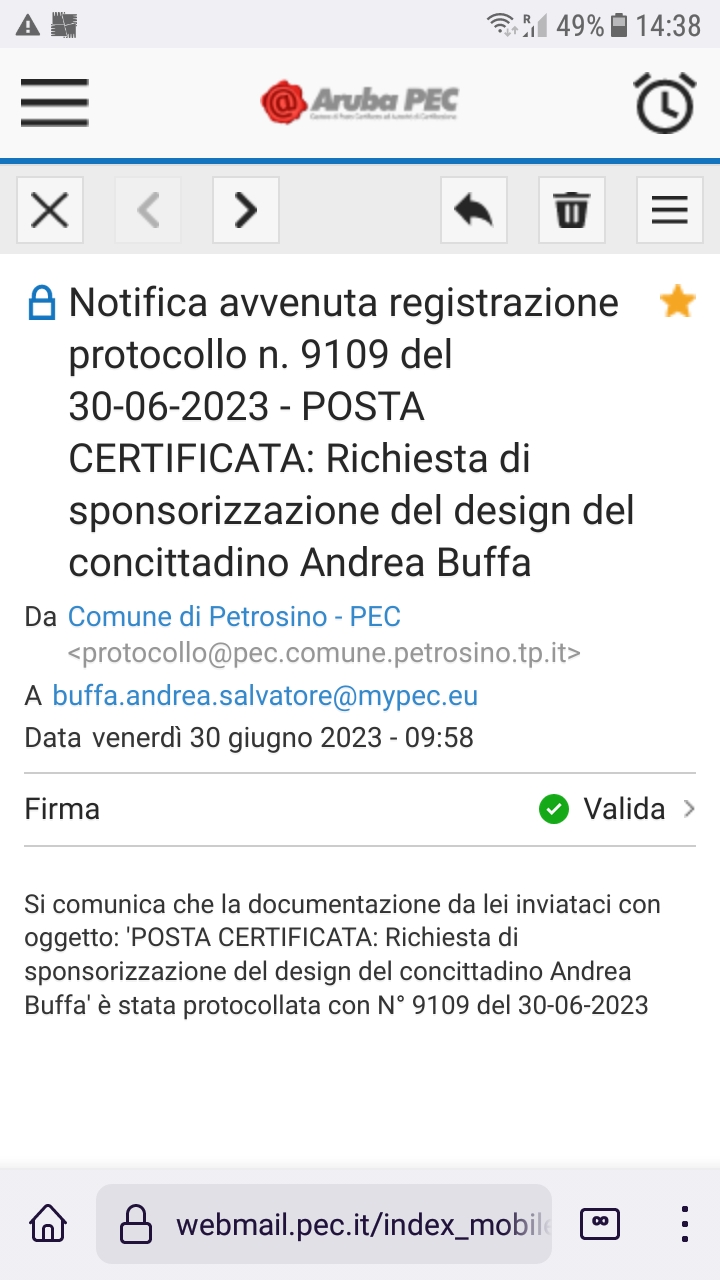
Task: Open the message options menu
Action: click(669, 210)
